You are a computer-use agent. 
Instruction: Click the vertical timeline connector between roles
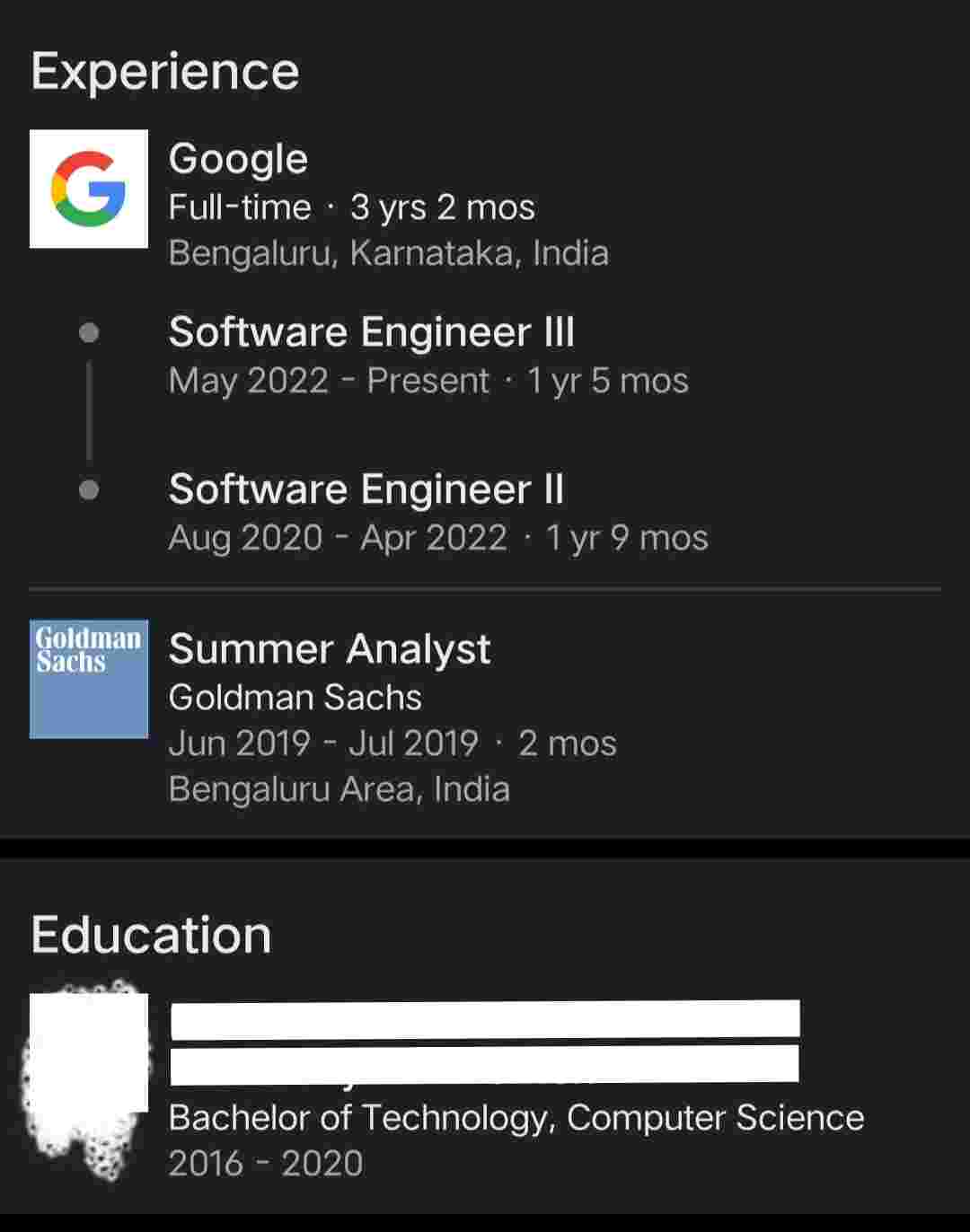pos(88,411)
